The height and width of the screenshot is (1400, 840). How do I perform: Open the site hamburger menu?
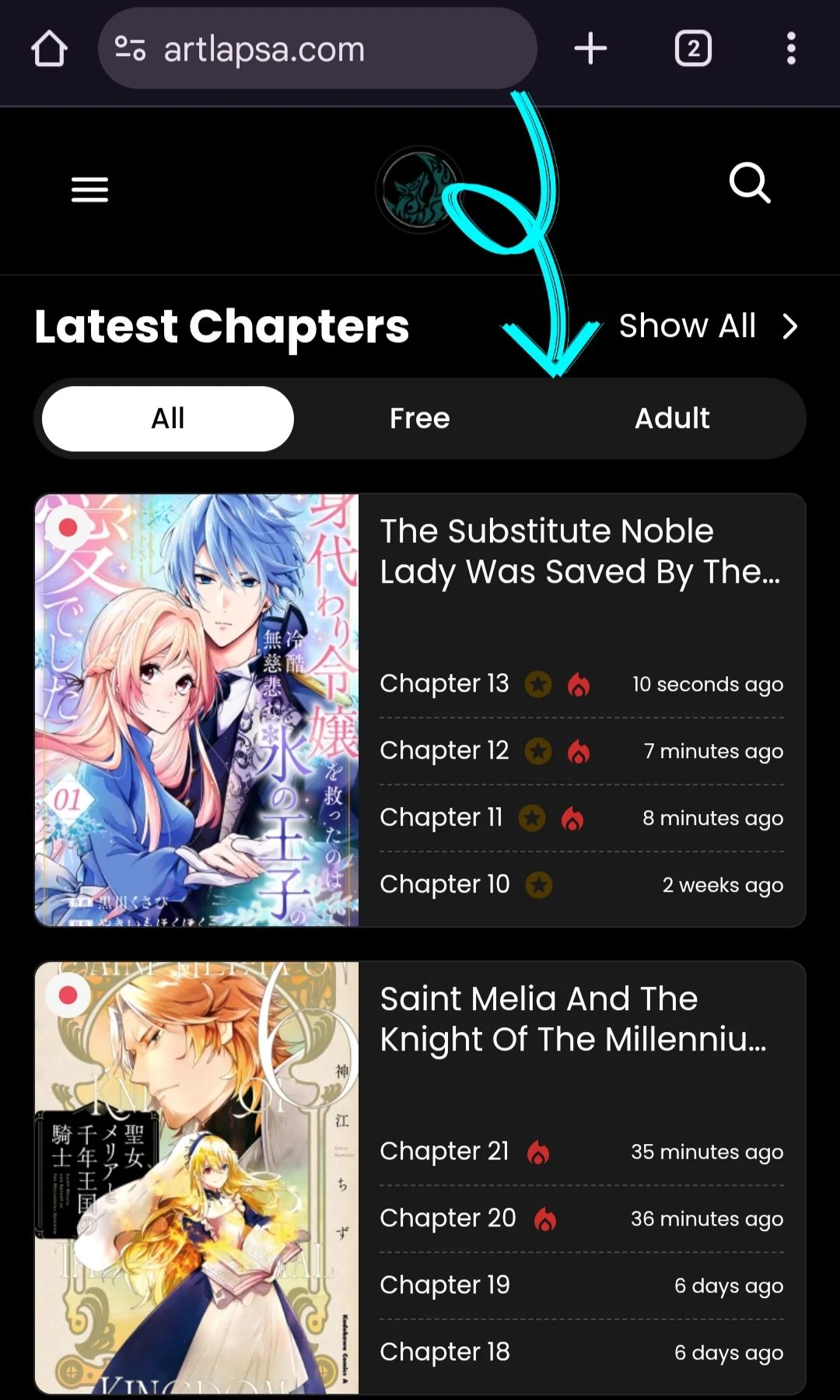pyautogui.click(x=89, y=189)
